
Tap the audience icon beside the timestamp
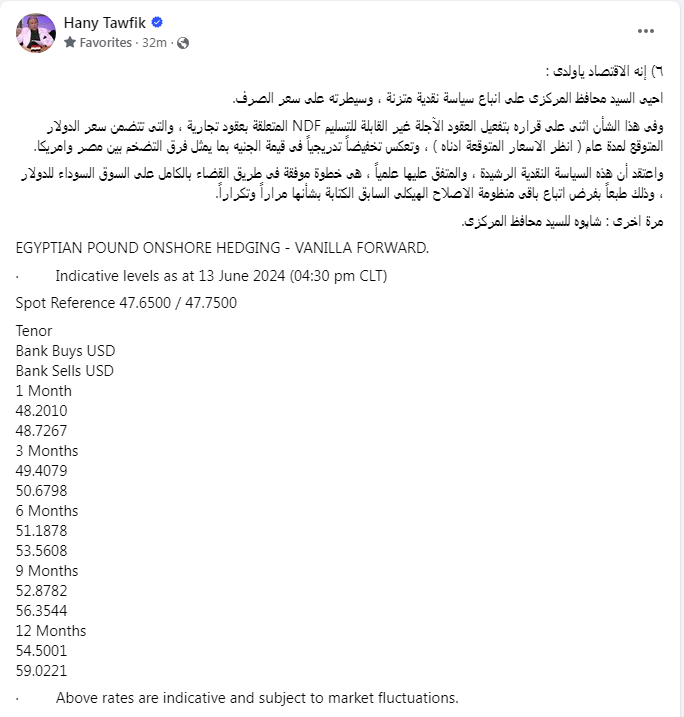(x=183, y=43)
